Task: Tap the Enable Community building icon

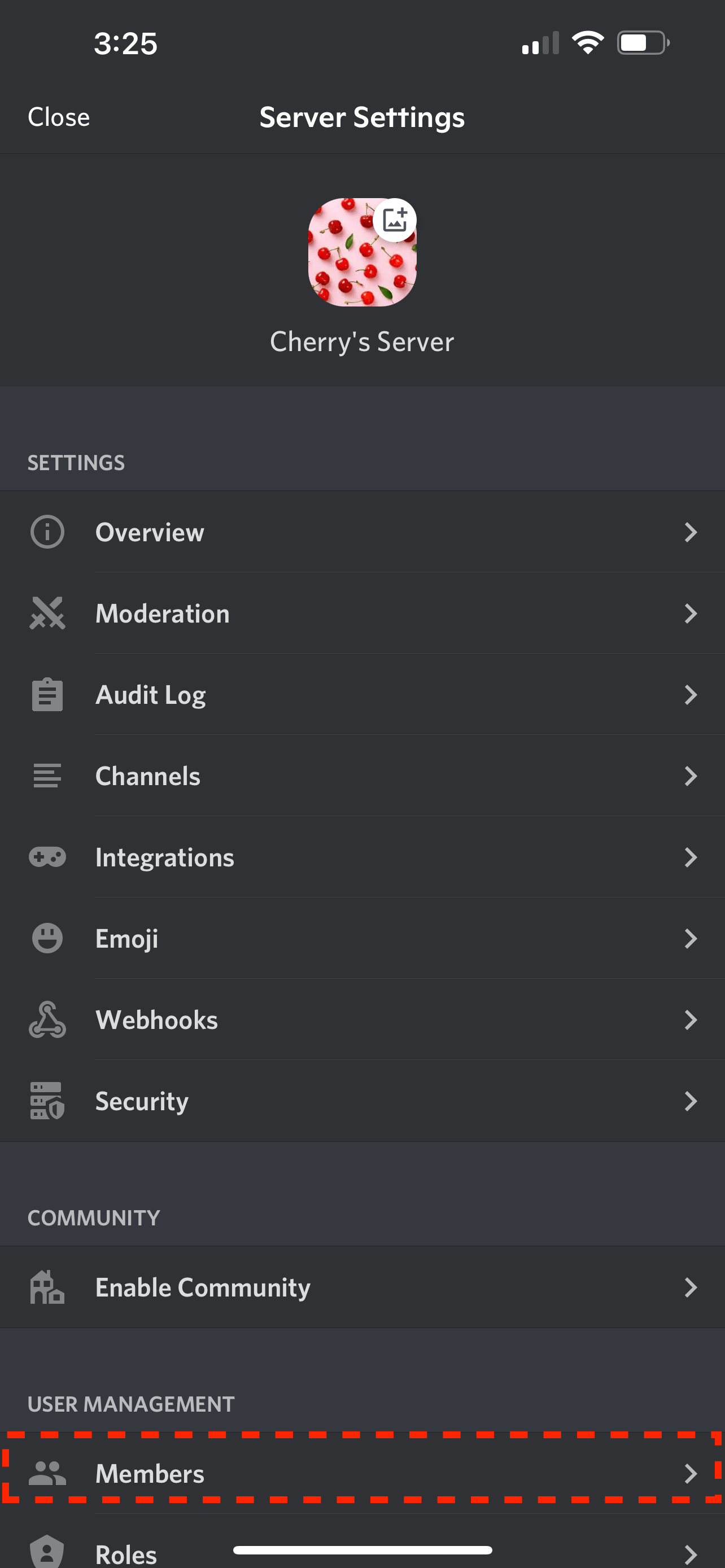Action: [47, 1287]
